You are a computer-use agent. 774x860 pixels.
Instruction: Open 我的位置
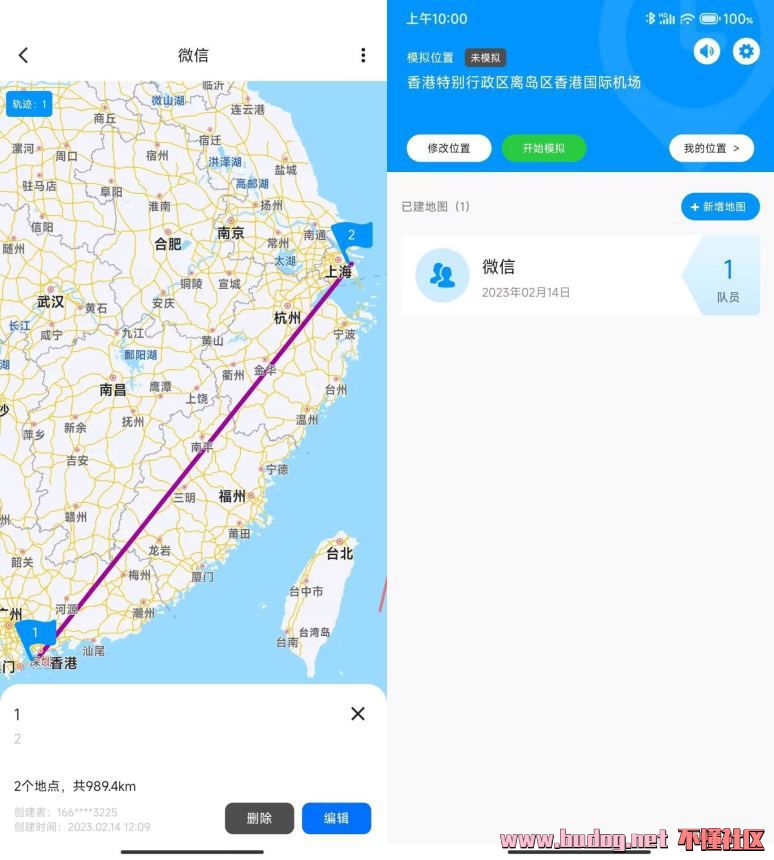coord(711,148)
